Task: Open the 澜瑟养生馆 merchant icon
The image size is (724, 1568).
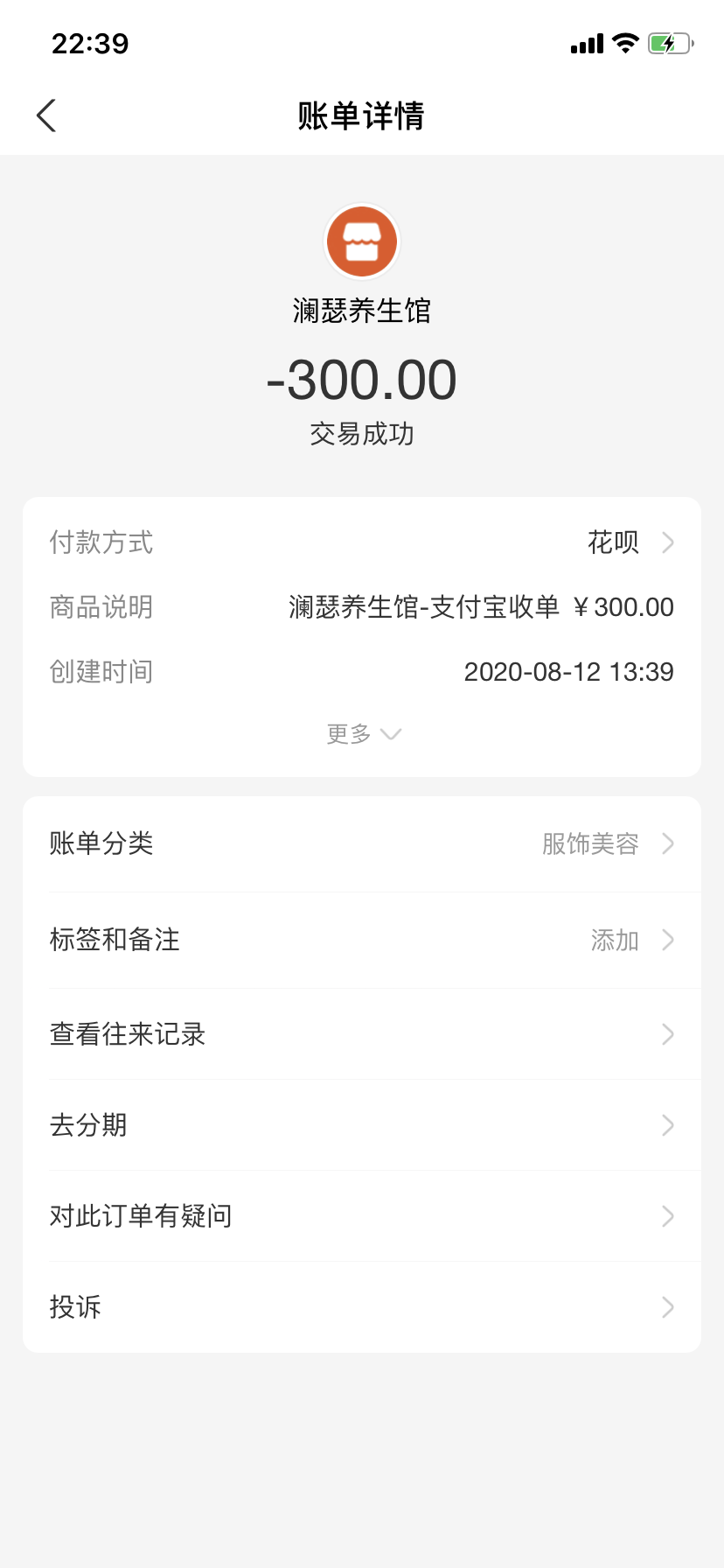Action: point(362,241)
